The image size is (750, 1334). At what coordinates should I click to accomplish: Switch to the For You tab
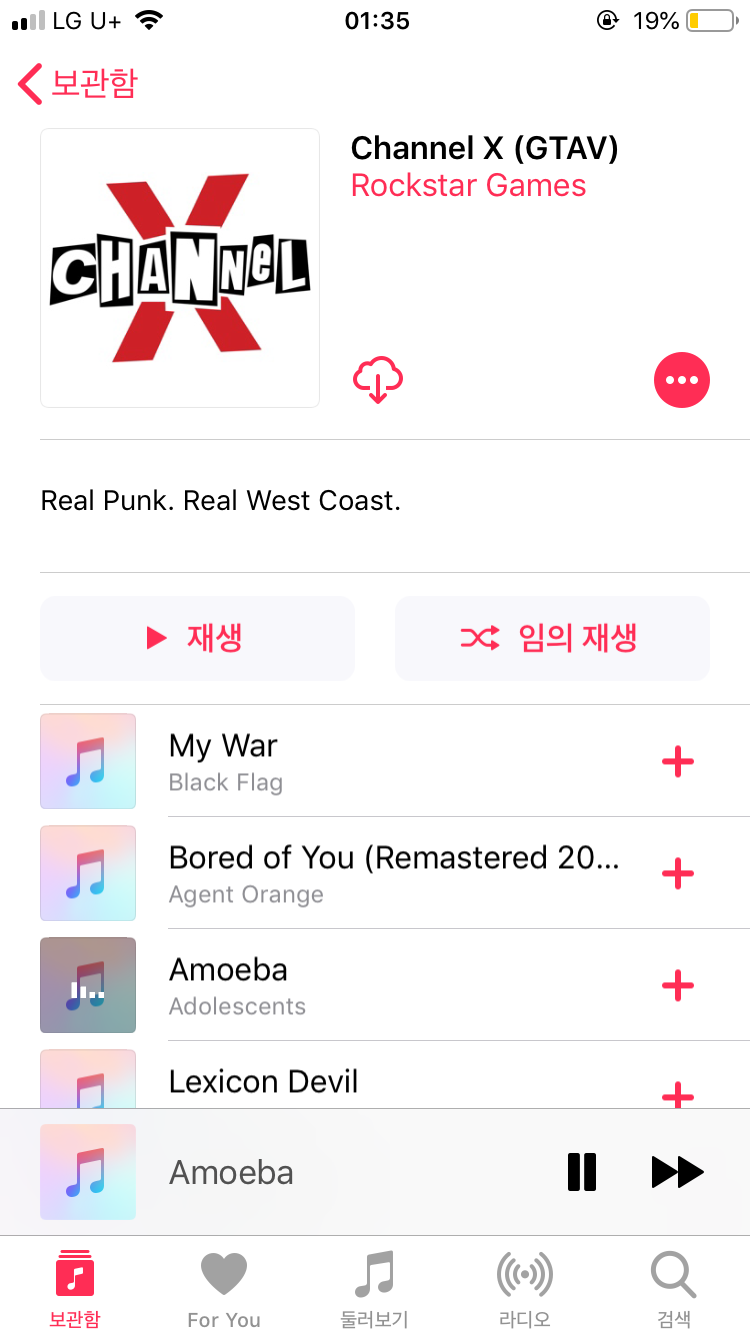(224, 1288)
